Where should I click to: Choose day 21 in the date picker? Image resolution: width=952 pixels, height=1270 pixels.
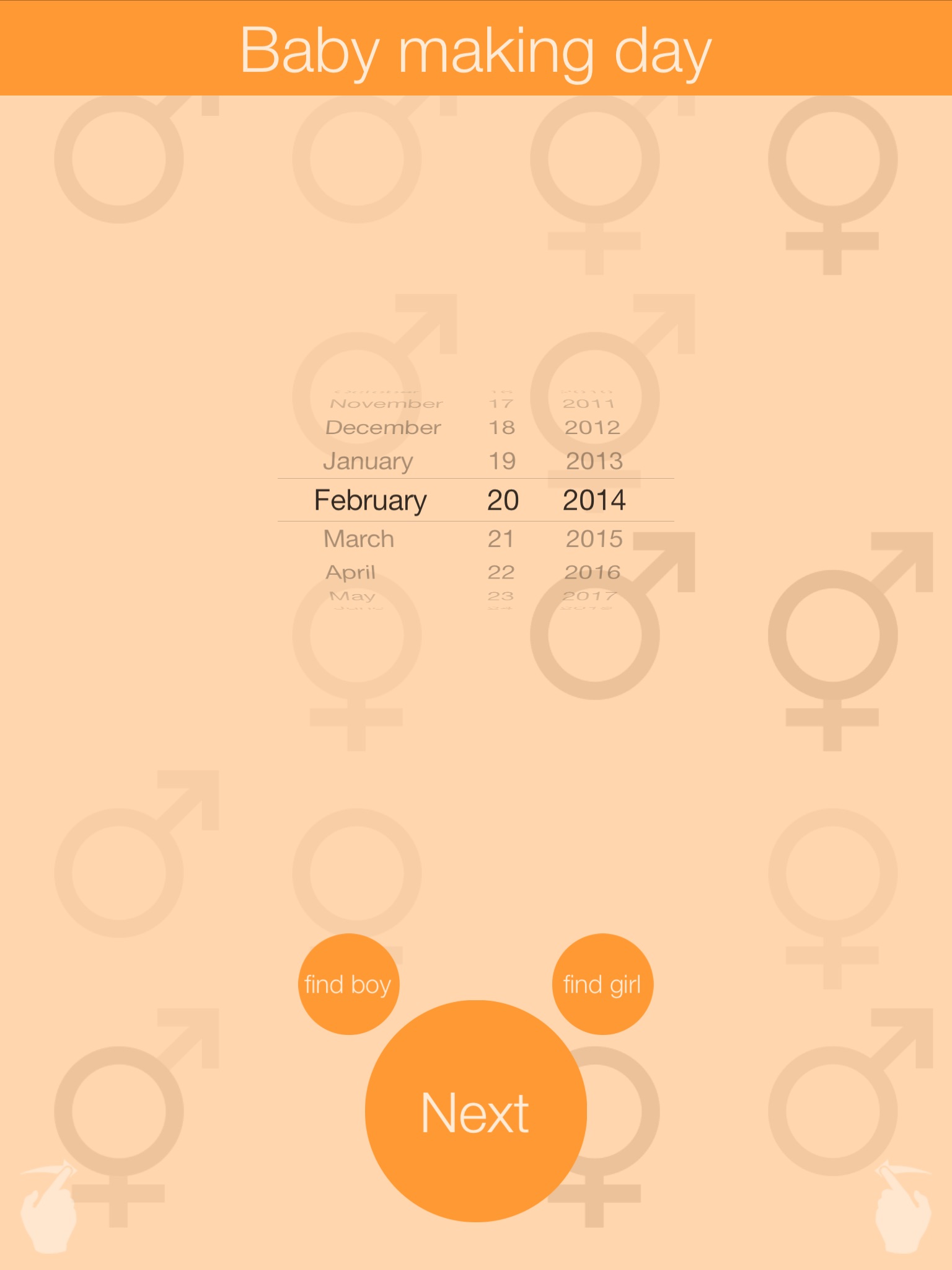[501, 539]
